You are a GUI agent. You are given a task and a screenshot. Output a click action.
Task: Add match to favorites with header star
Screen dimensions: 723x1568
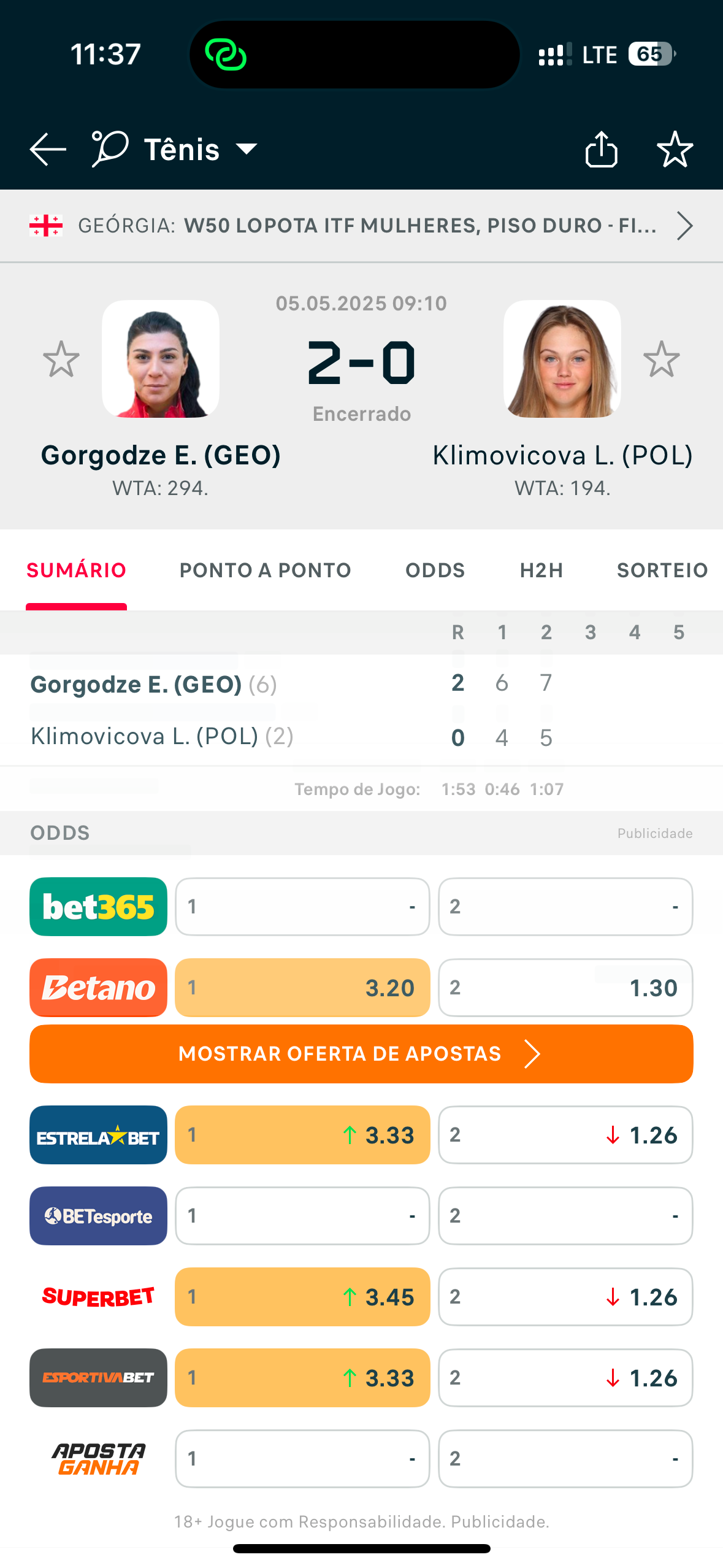[x=675, y=149]
